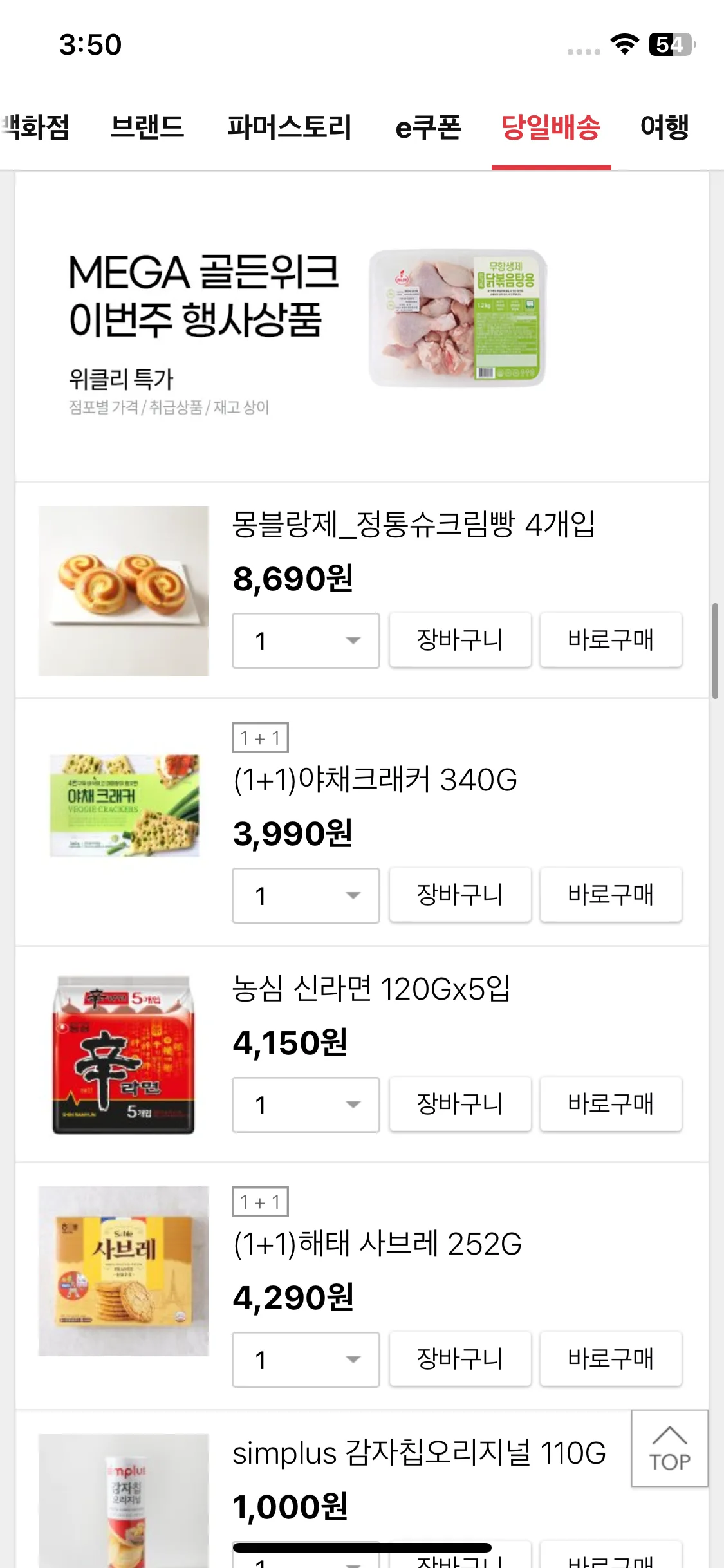The image size is (724, 1568).
Task: Purchase 농심 신라면 via 바로구매
Action: (x=611, y=1104)
